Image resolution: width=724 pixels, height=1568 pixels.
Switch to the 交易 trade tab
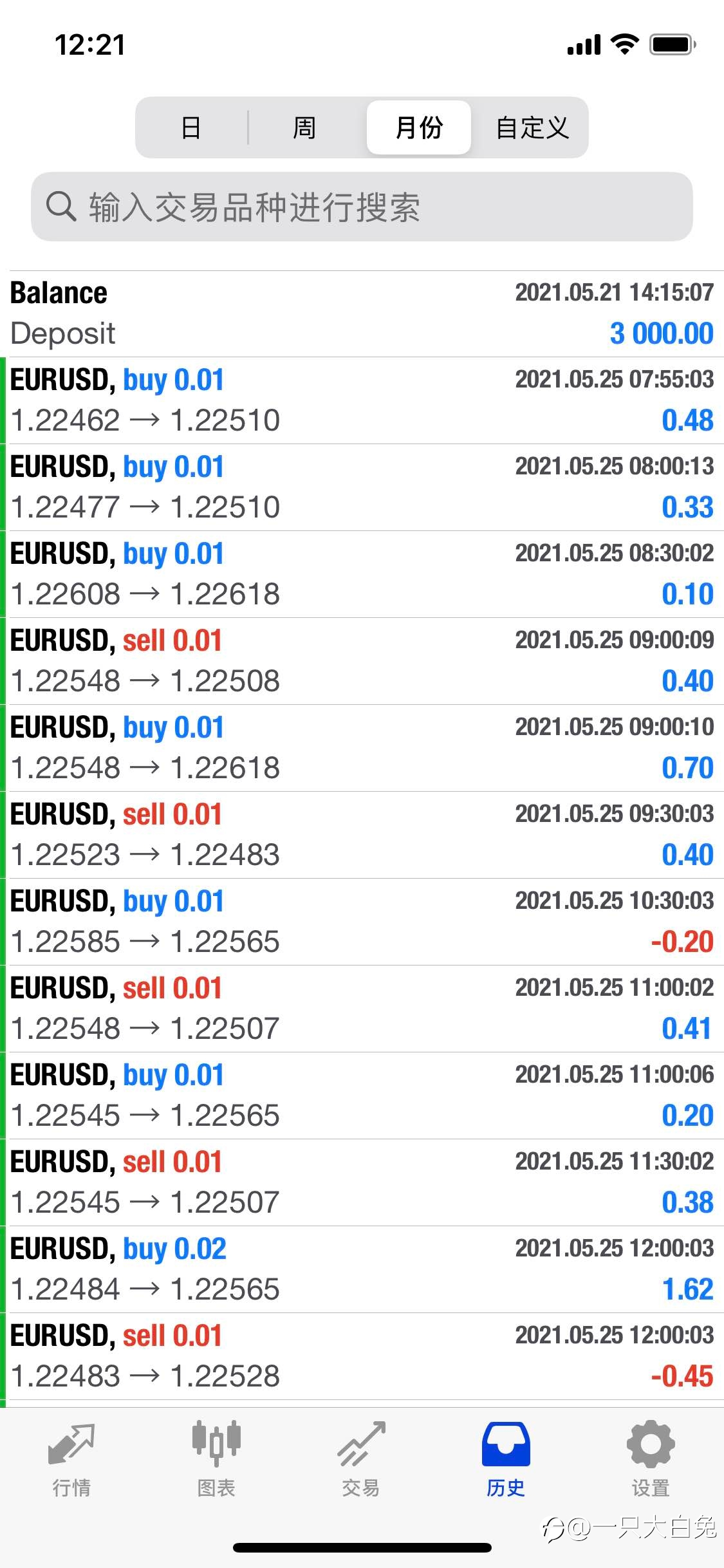tap(361, 1460)
